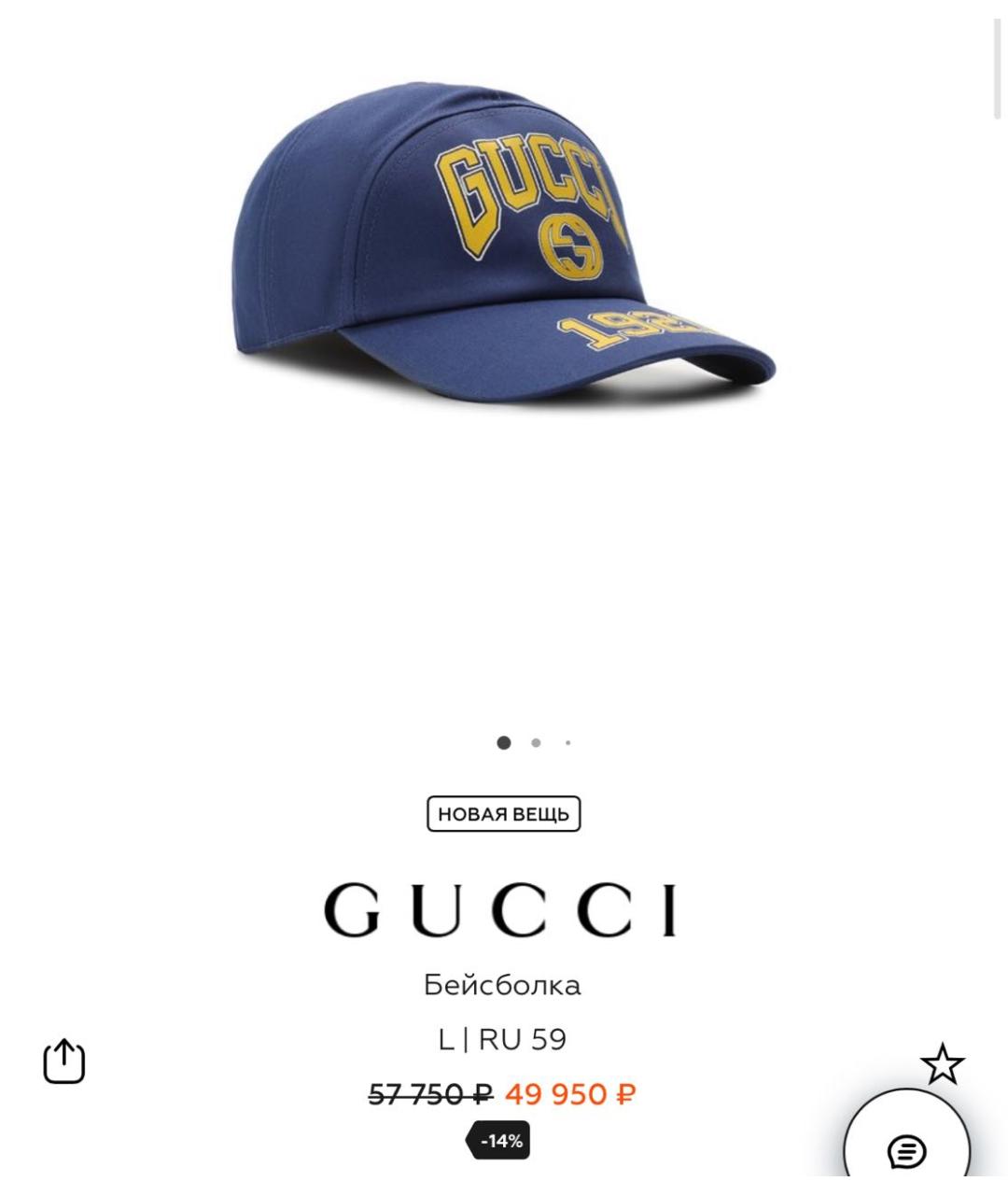
Task: Open the size selector showing L | RU 59
Action: point(504,1036)
